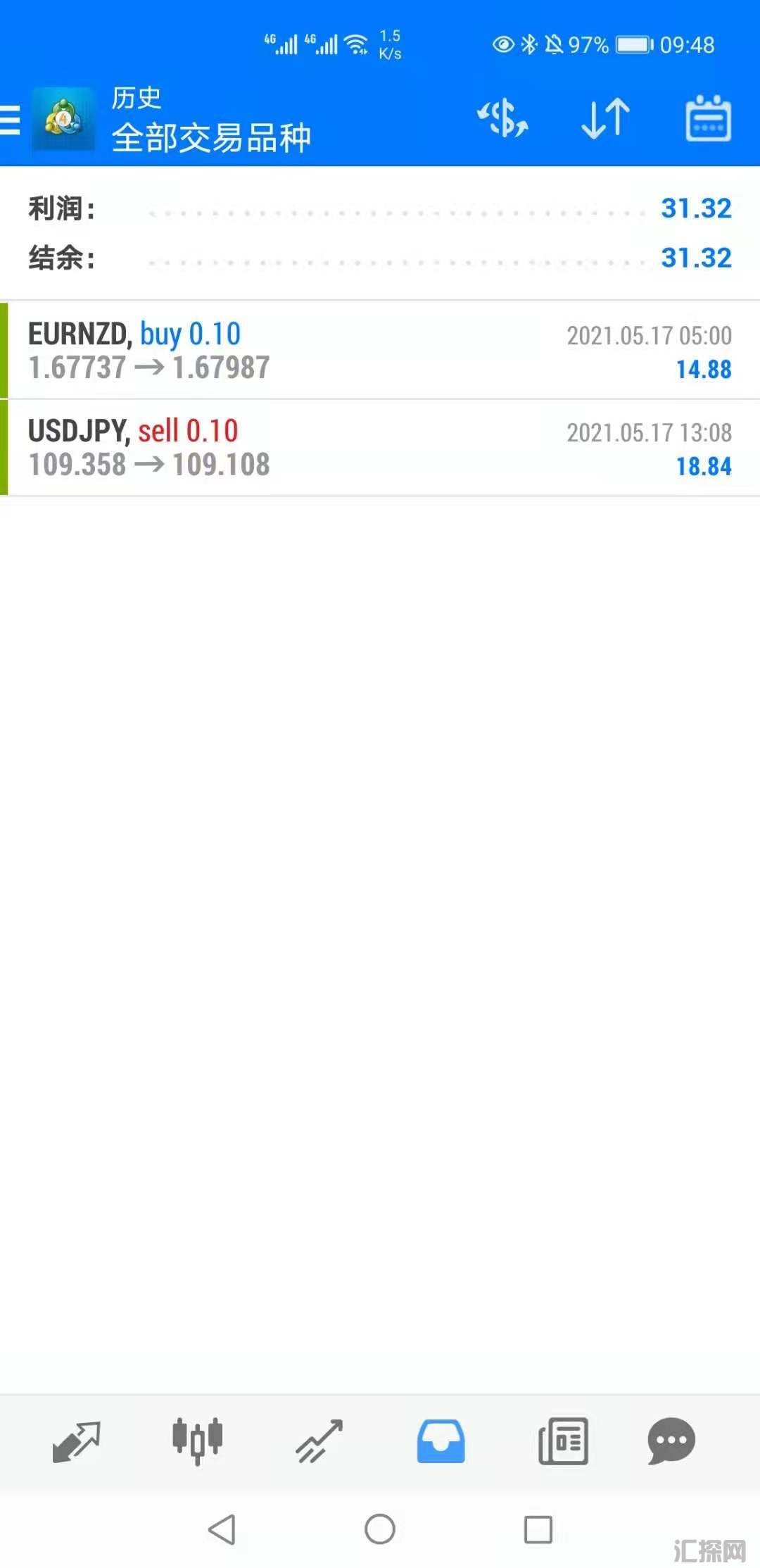Open the side drawer menu

click(x=11, y=119)
